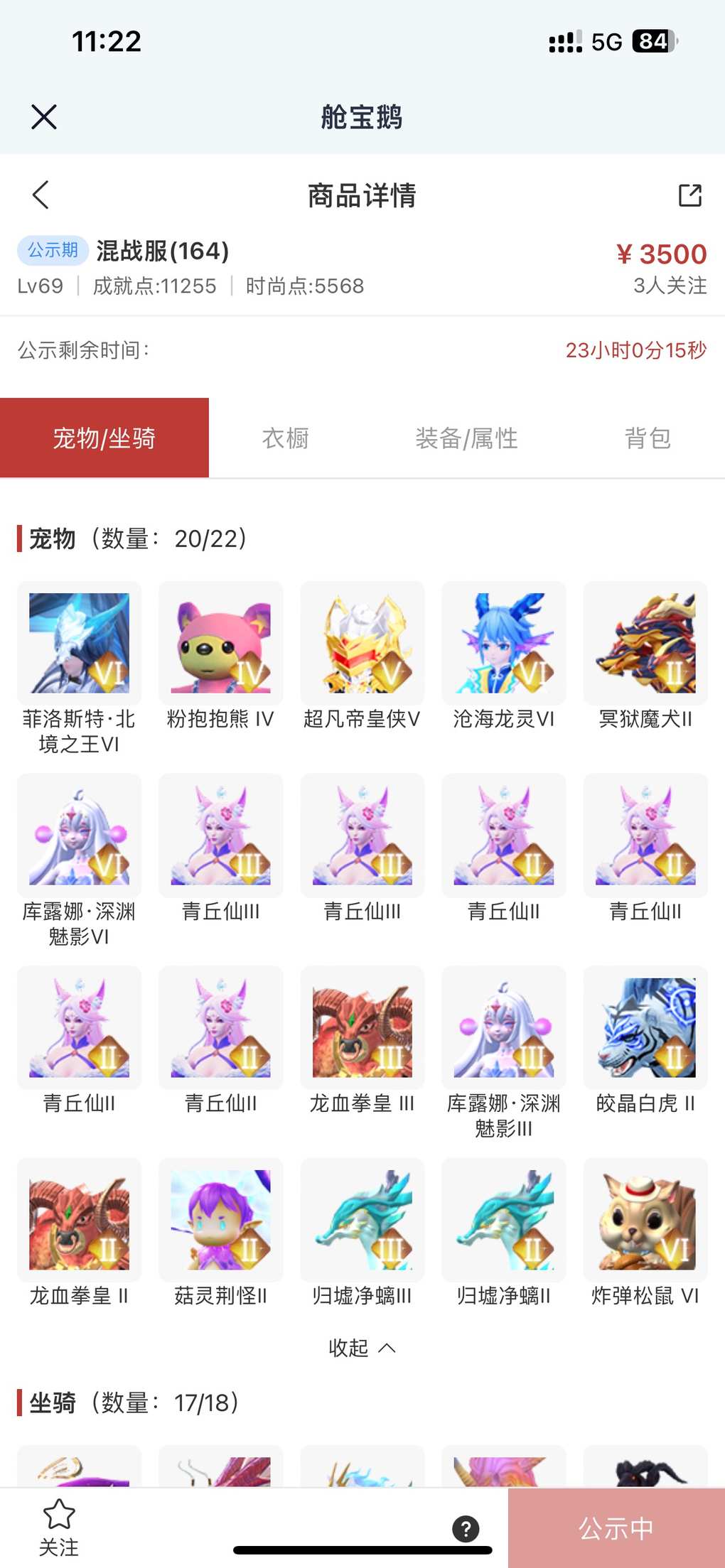Open the help question mark
The width and height of the screenshot is (725, 1568).
(x=466, y=1529)
